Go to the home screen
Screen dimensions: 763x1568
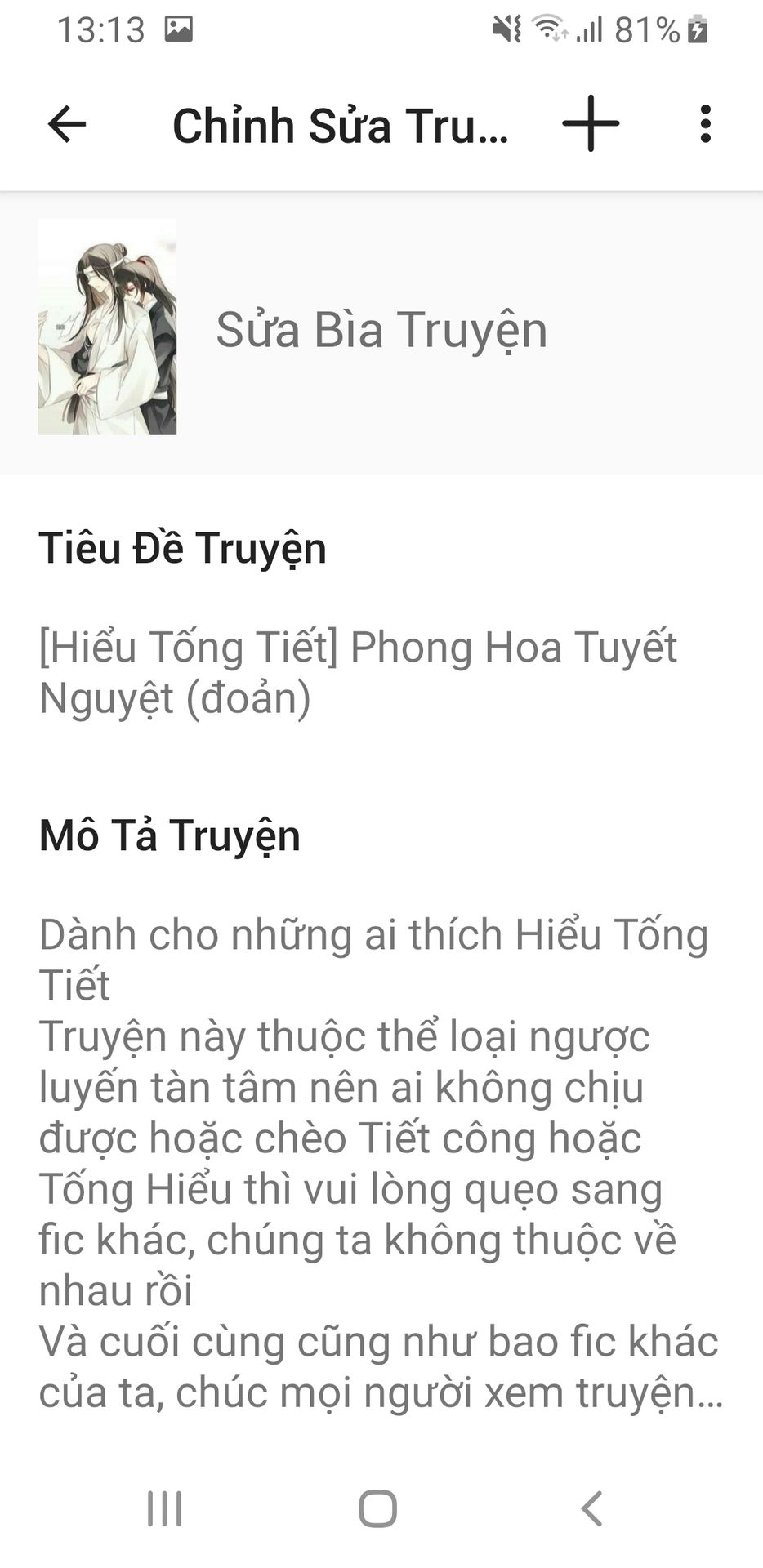378,1508
